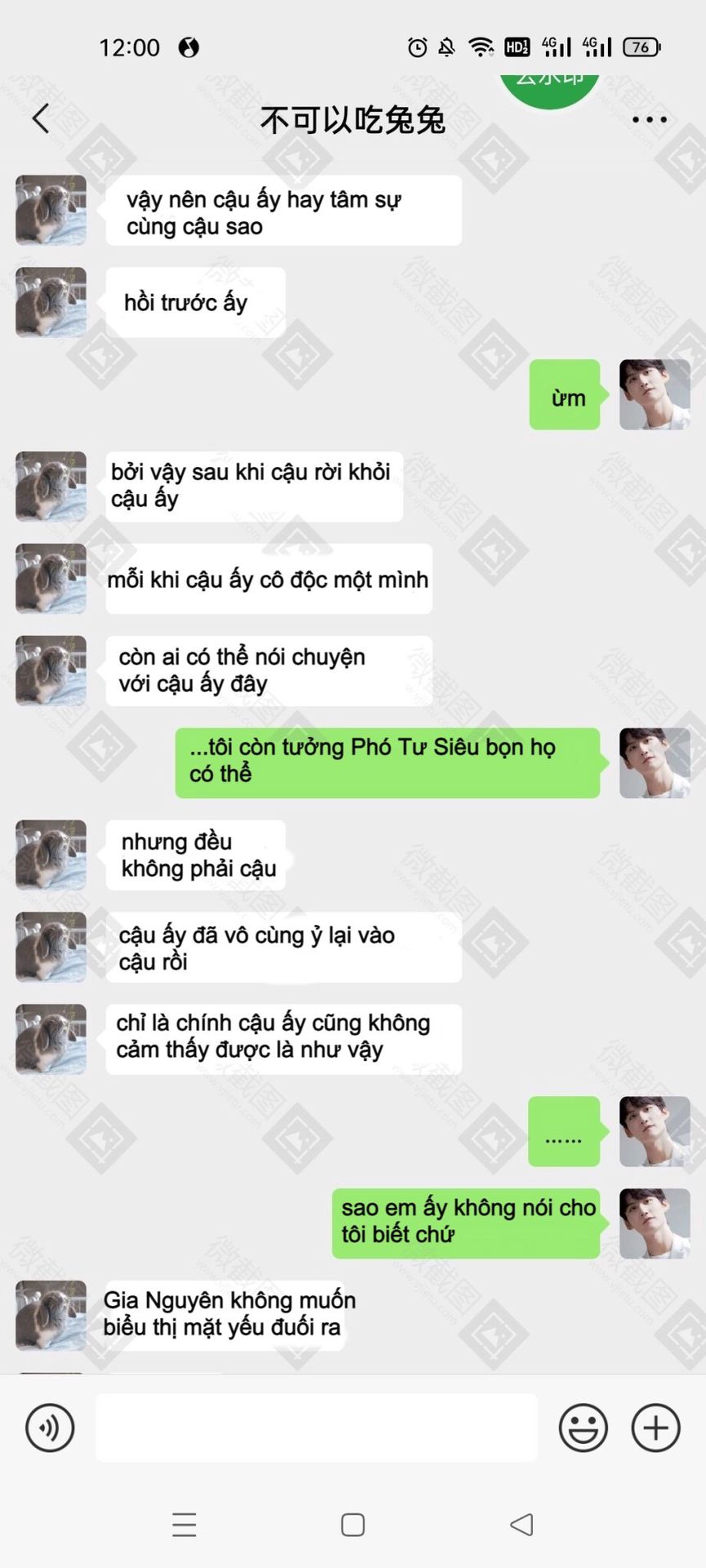Tap rabbit avatar beside 'hồi trước ấy'

tap(51, 302)
